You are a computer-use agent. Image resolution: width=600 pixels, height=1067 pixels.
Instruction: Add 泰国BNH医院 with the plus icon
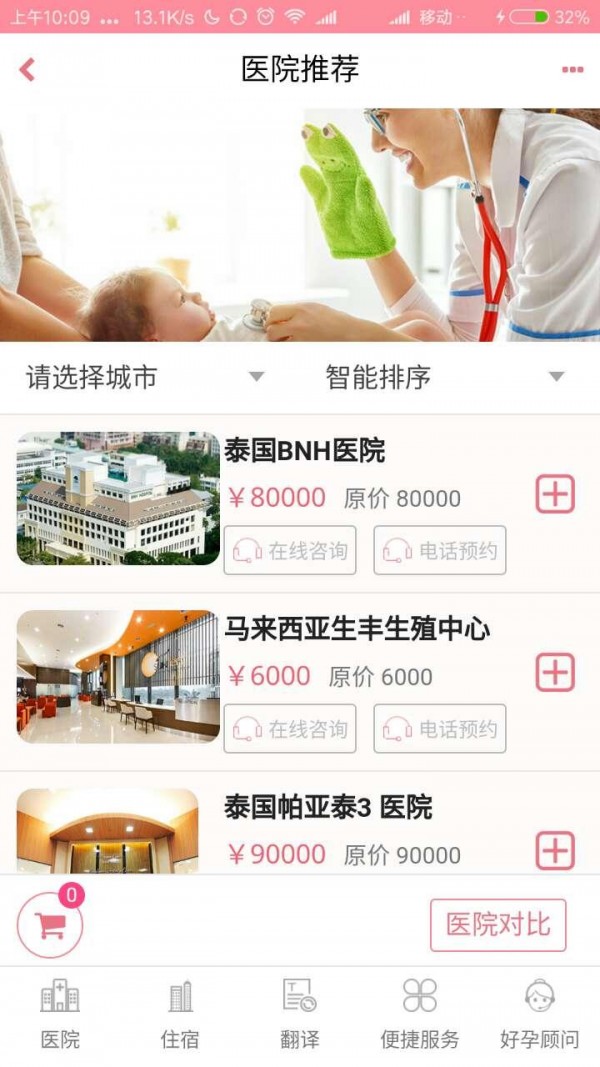[555, 495]
